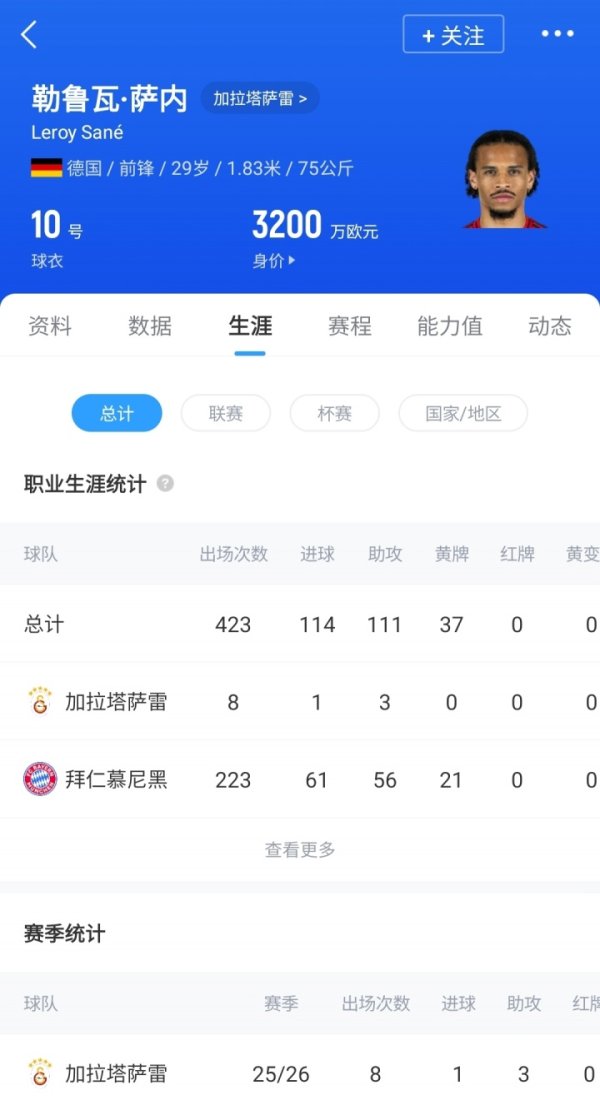600x1110 pixels.
Task: Filter career stats by 联赛
Action: point(225,413)
